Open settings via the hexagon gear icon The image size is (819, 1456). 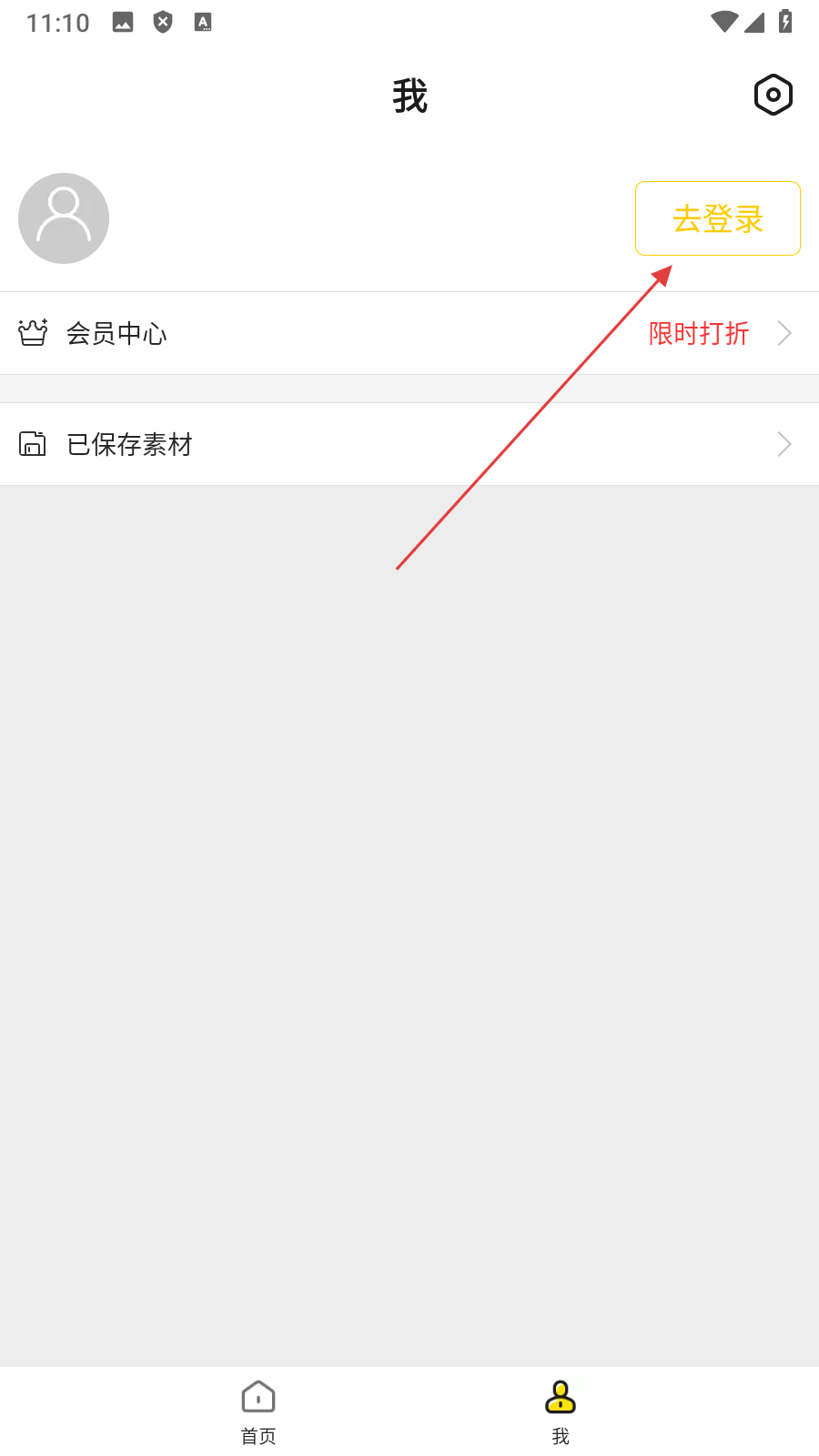[773, 95]
